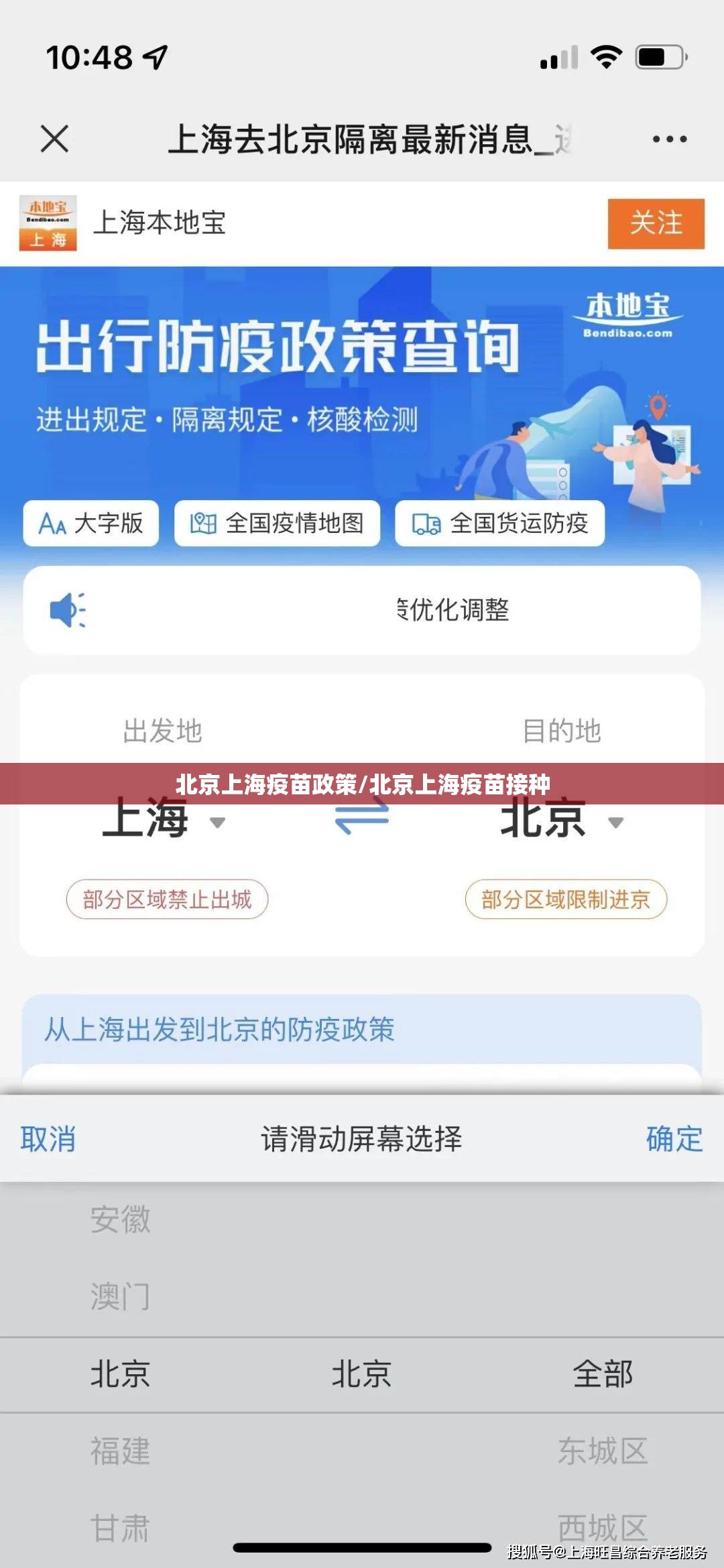Open the three-dot overflow menu
Viewport: 724px width, 1568px height.
pos(669,139)
